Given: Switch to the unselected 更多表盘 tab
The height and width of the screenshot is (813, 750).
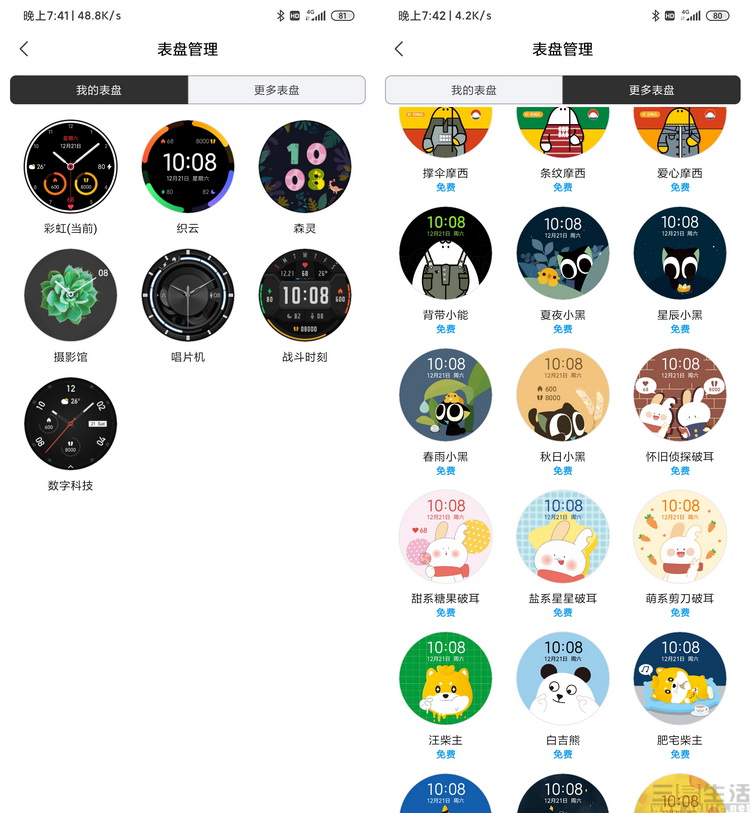Looking at the screenshot, I should (x=277, y=90).
